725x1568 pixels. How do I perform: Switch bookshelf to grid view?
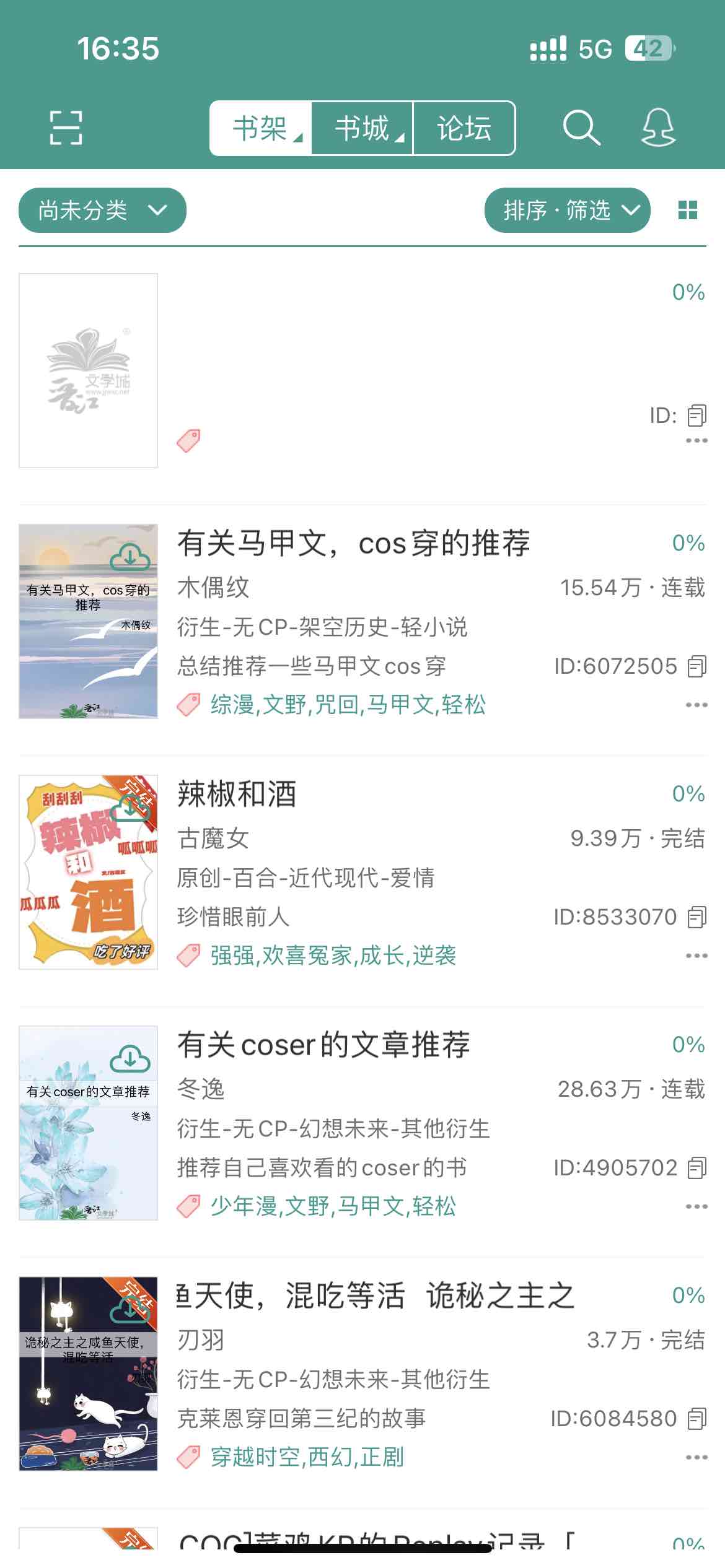click(x=688, y=211)
